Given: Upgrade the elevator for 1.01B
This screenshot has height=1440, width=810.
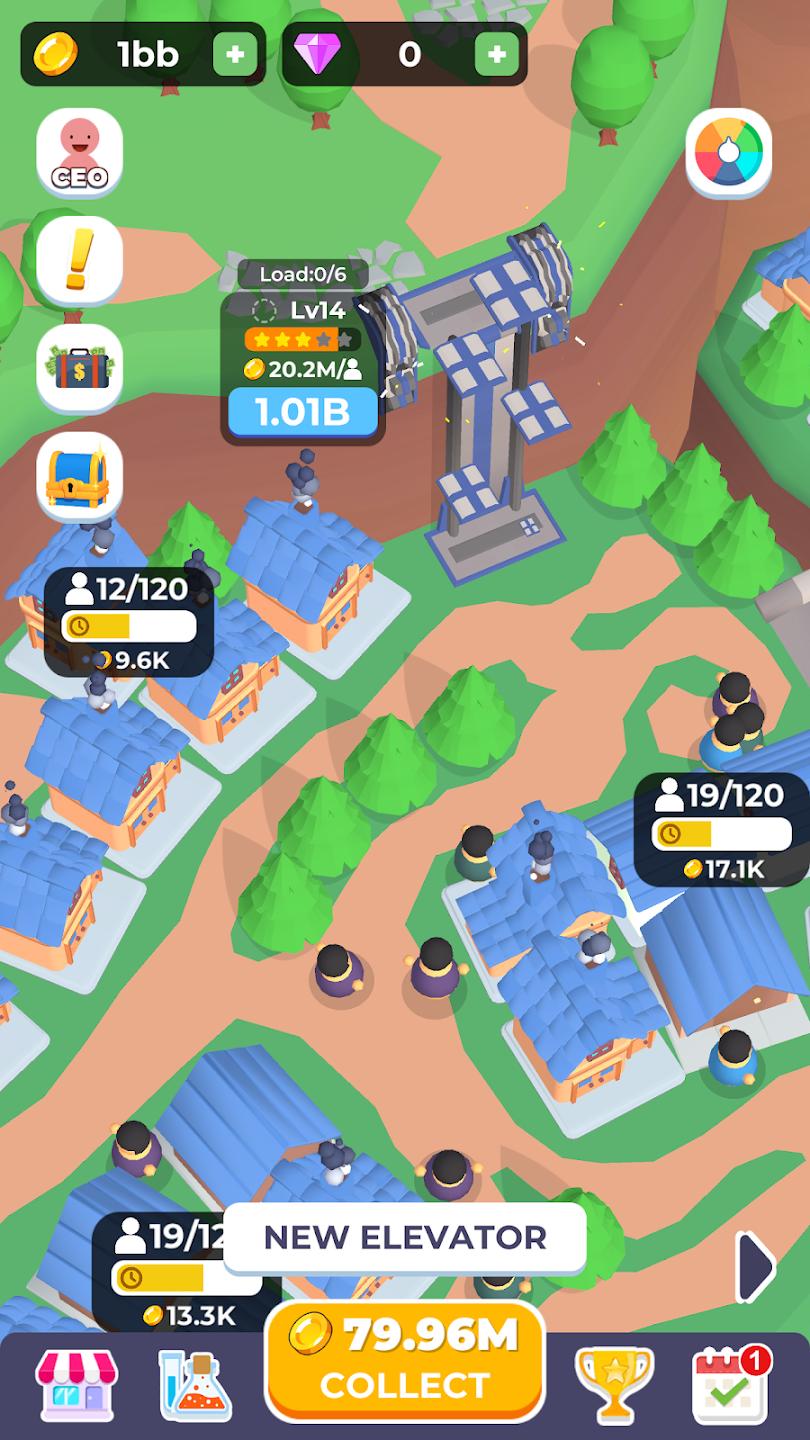Looking at the screenshot, I should click(302, 413).
